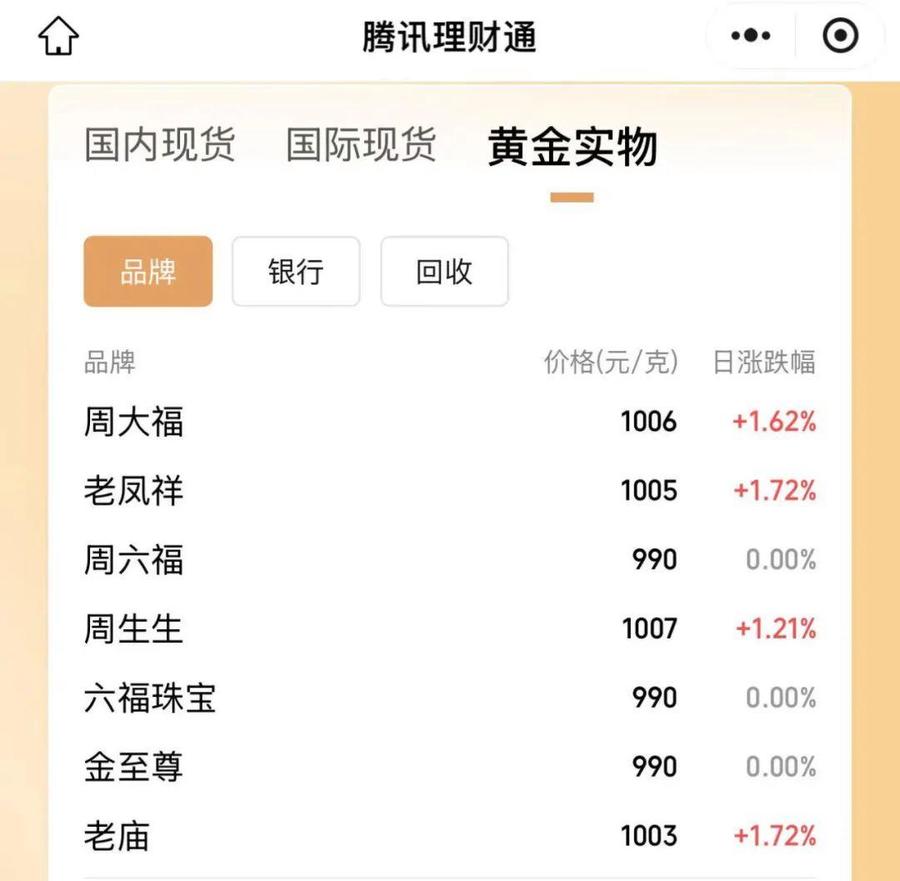Image resolution: width=900 pixels, height=881 pixels.
Task: Select the 品牌 filter chip
Action: point(148,271)
